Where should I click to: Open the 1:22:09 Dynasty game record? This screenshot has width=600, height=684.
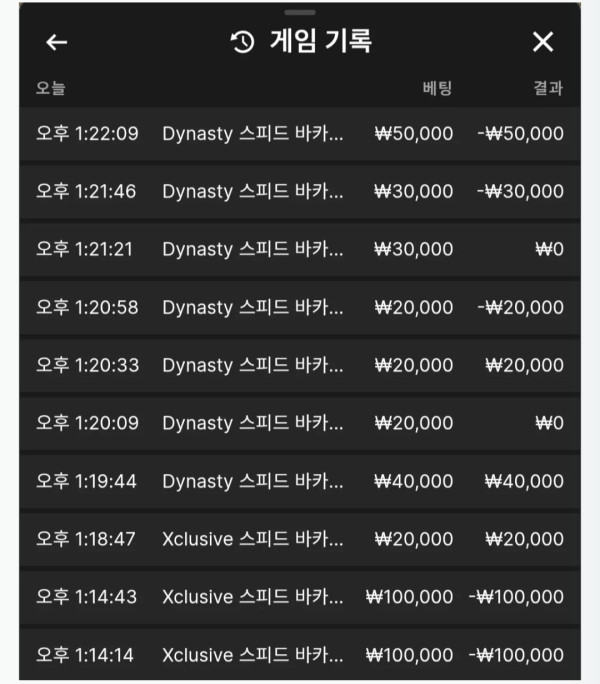point(300,133)
